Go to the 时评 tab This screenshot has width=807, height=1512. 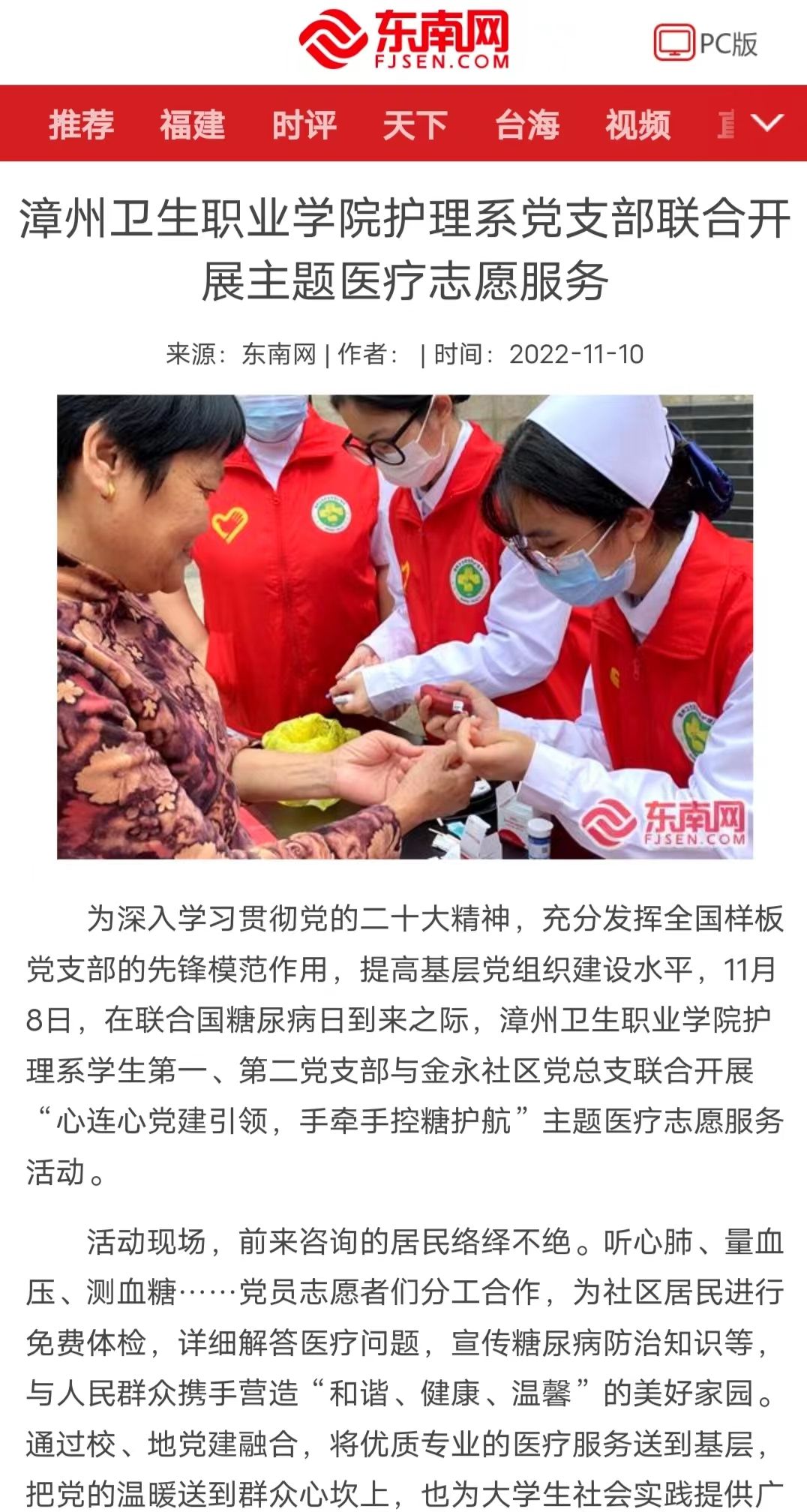304,124
